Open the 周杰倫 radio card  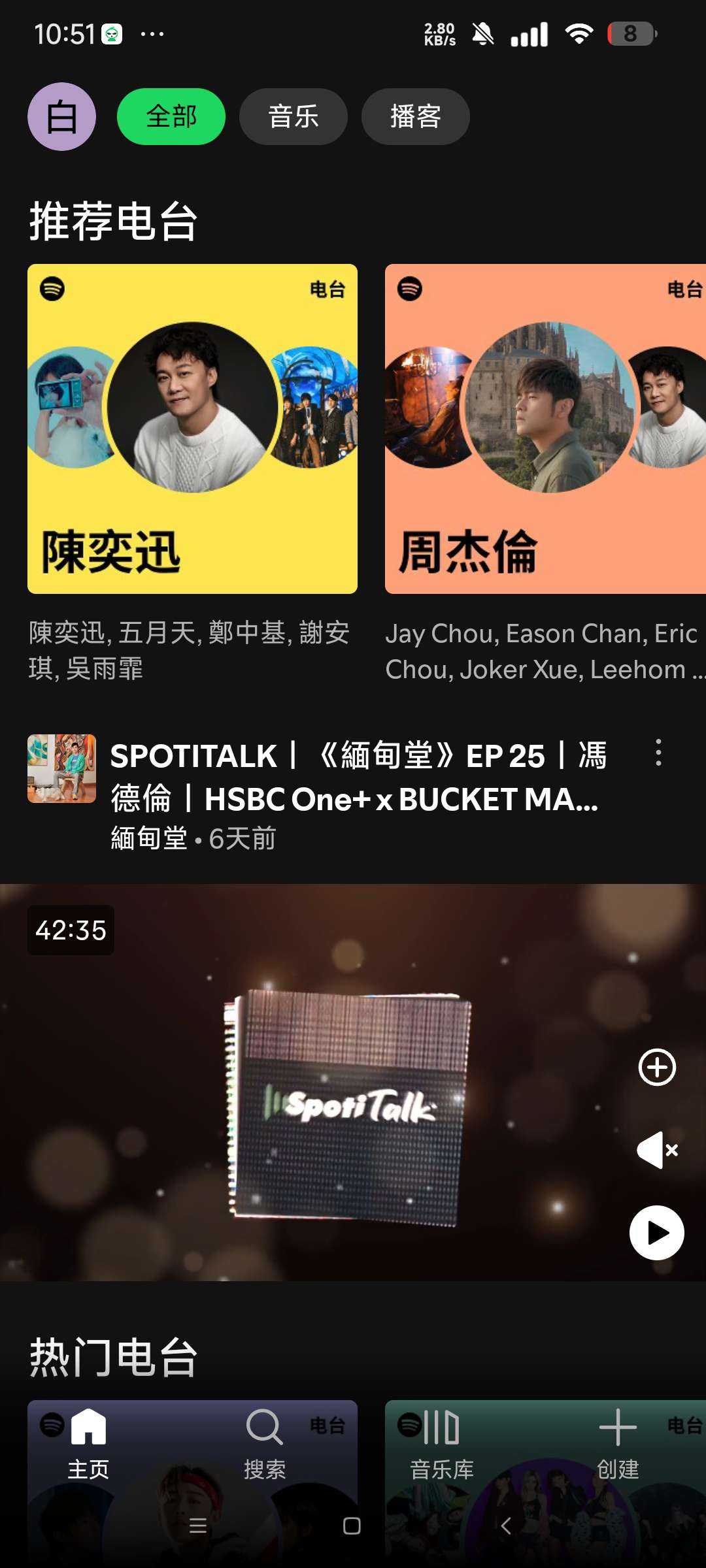tap(545, 429)
